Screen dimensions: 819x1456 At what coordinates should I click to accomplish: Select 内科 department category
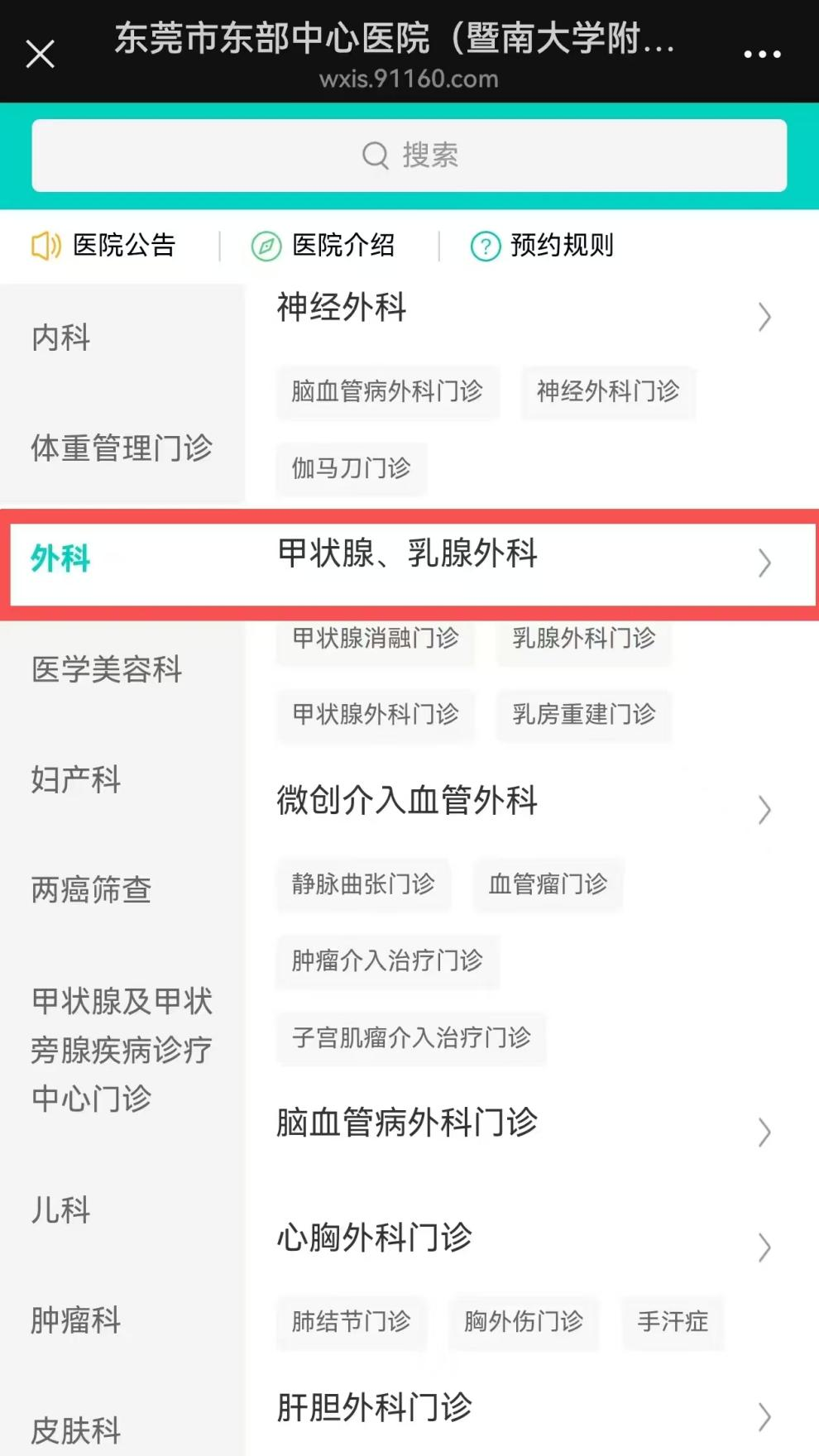tap(61, 338)
